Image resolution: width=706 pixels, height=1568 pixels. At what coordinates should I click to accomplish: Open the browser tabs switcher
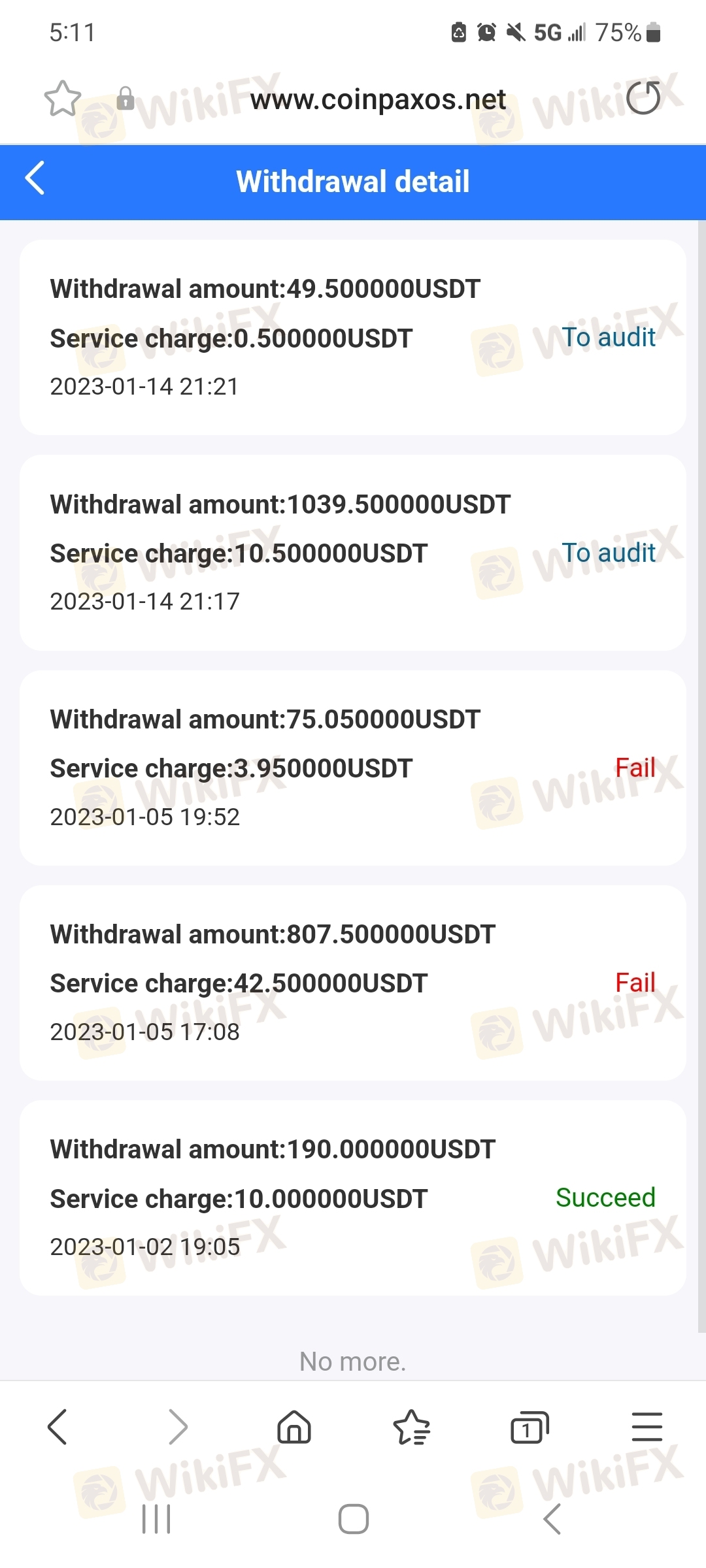529,1427
